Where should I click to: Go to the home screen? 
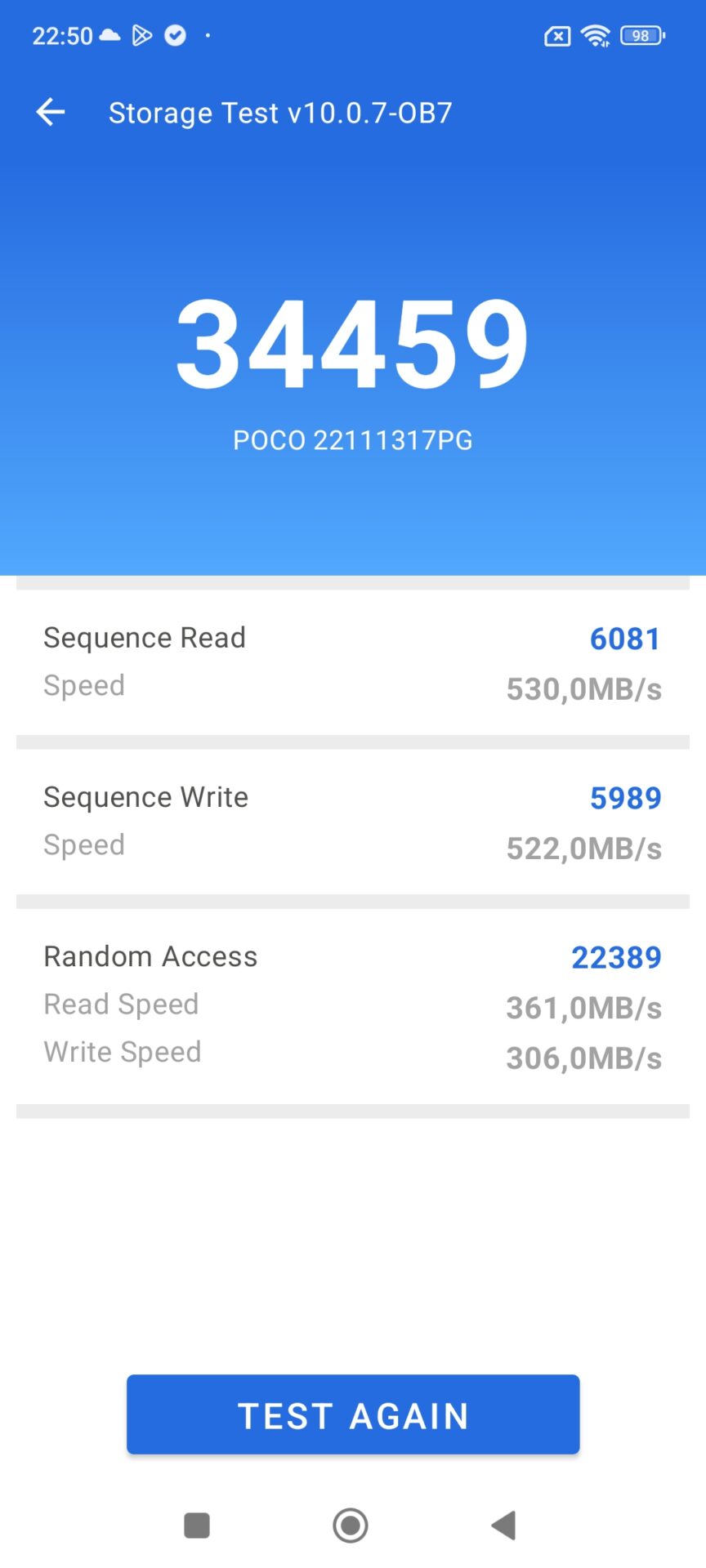pyautogui.click(x=351, y=1525)
